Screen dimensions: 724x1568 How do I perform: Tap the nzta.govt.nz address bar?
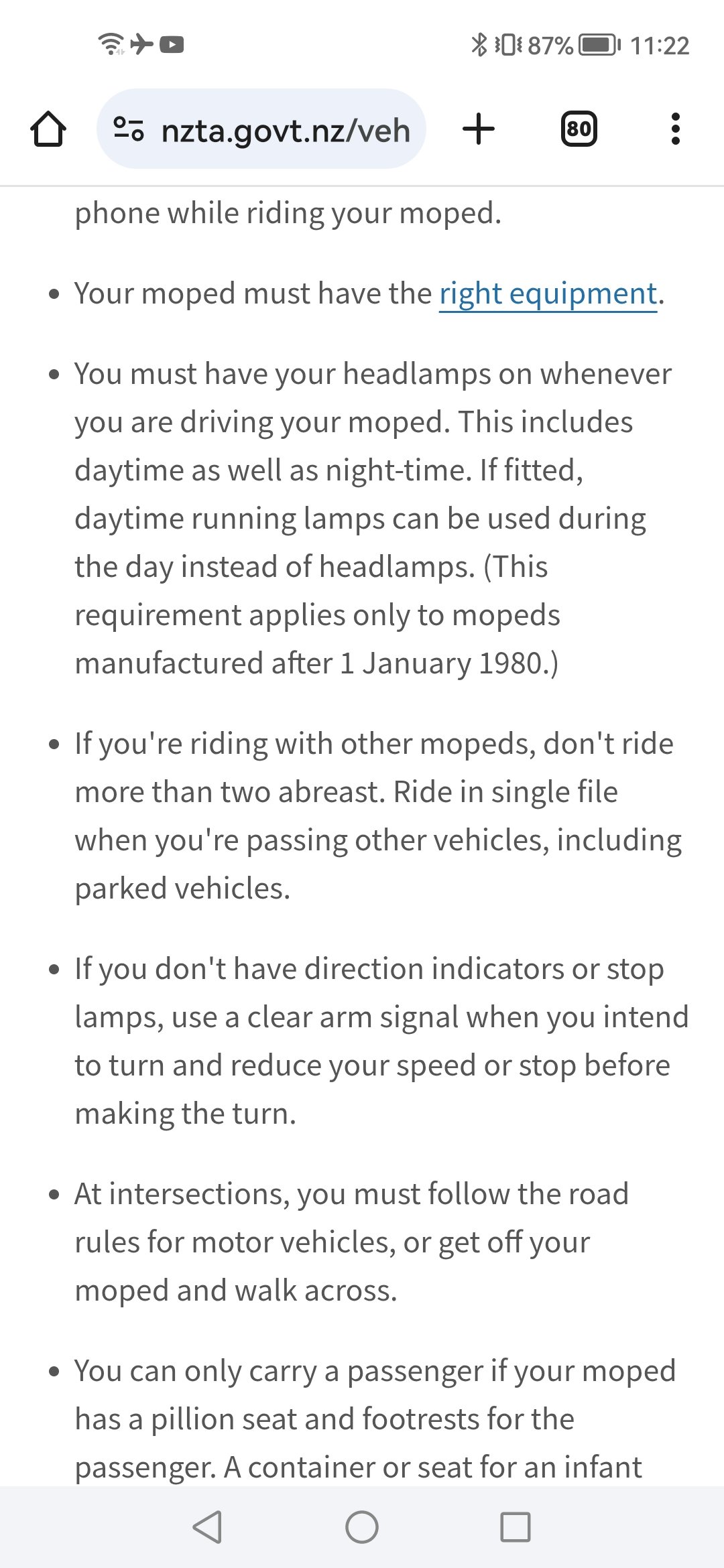pos(261,129)
